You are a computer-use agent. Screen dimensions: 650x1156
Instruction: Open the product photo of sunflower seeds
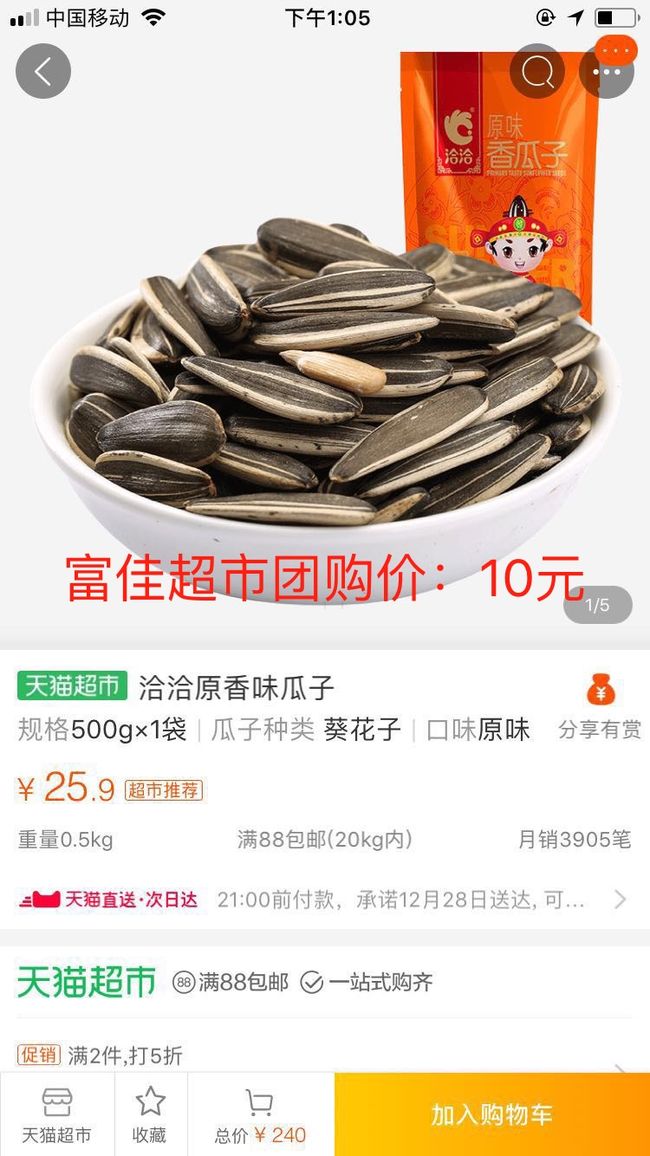(x=325, y=339)
